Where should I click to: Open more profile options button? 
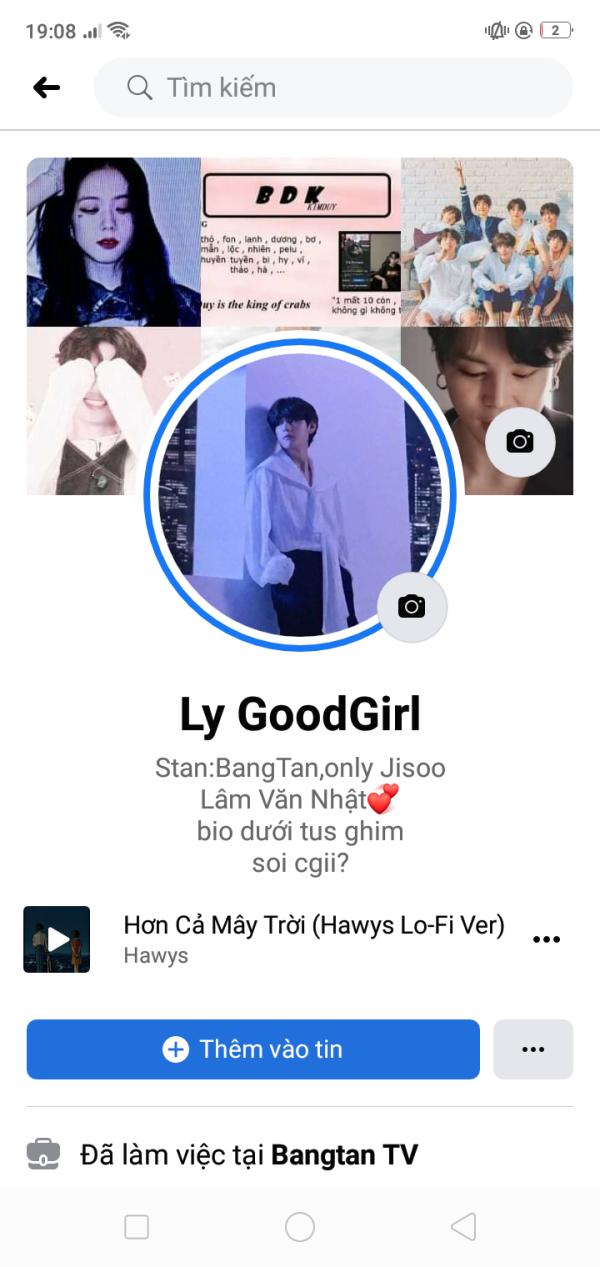coord(533,1049)
